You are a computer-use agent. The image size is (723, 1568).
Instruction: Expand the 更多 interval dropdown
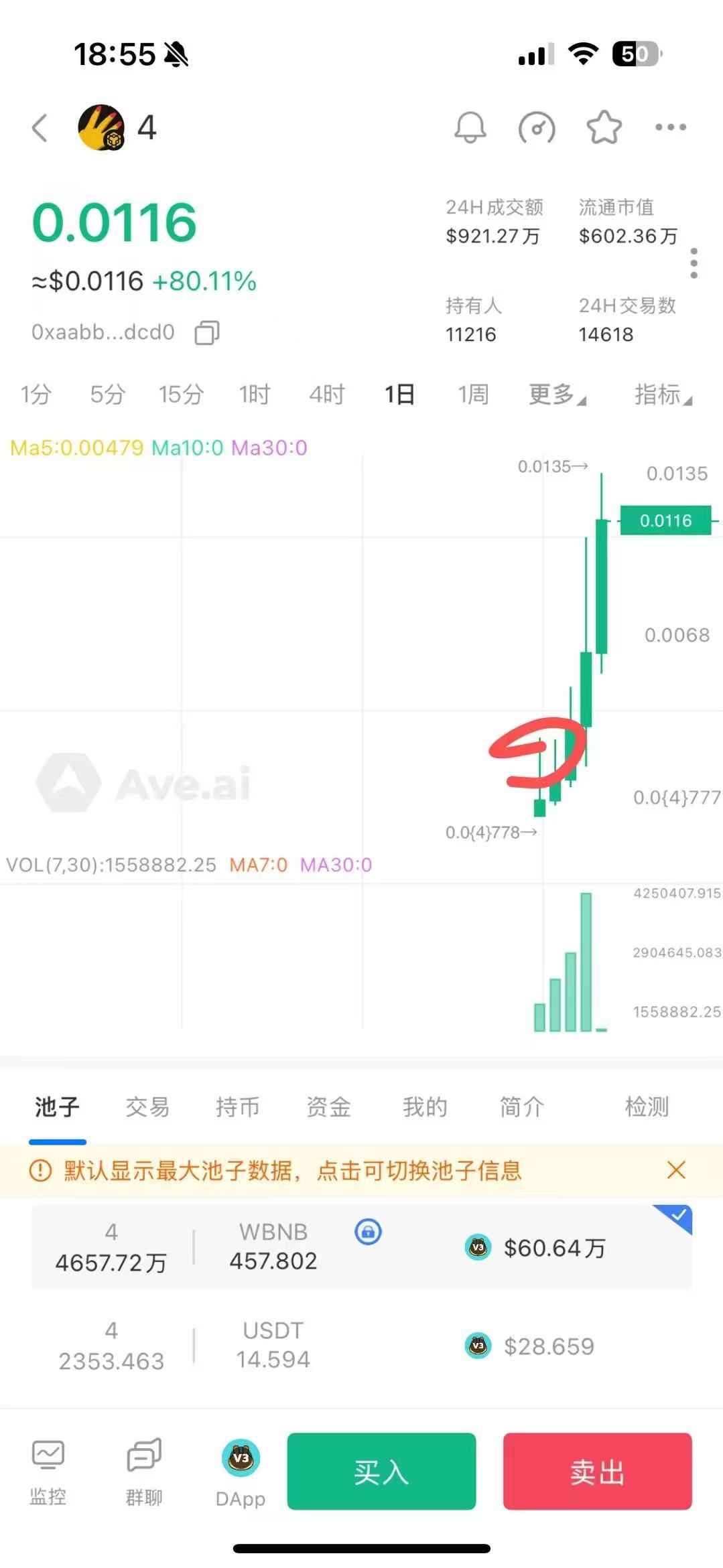(556, 395)
